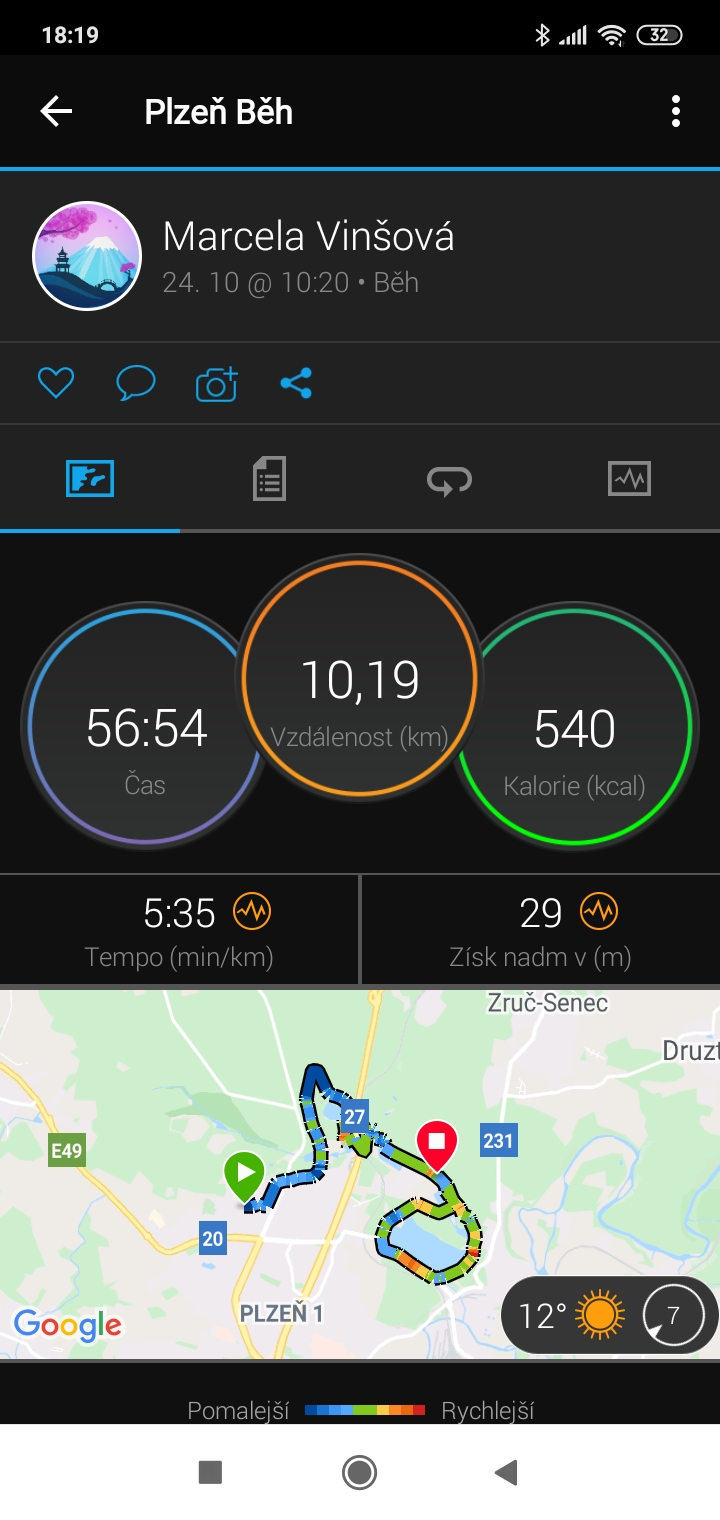Open Marcela Vinšová's profile picture
Image resolution: width=720 pixels, height=1520 pixels.
pos(87,255)
